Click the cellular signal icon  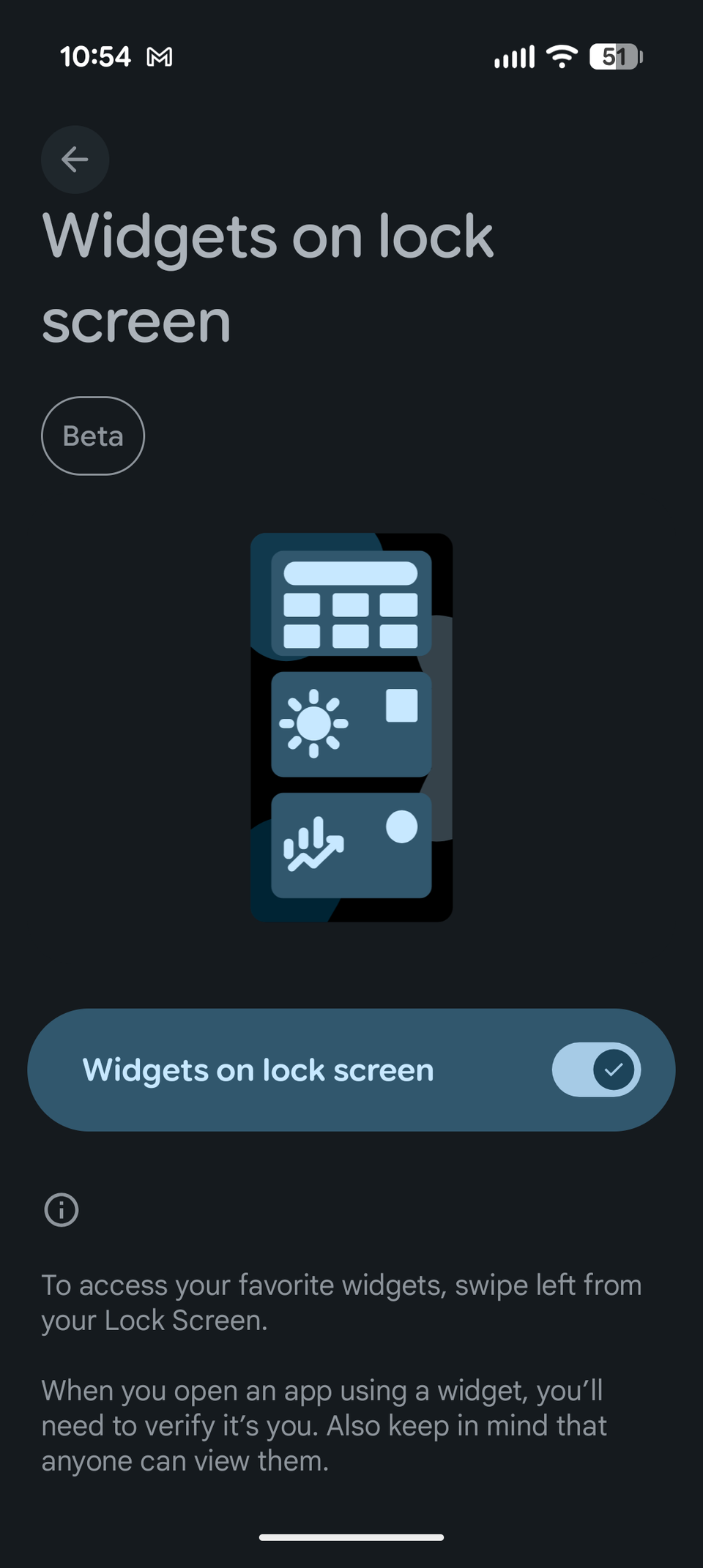point(513,56)
